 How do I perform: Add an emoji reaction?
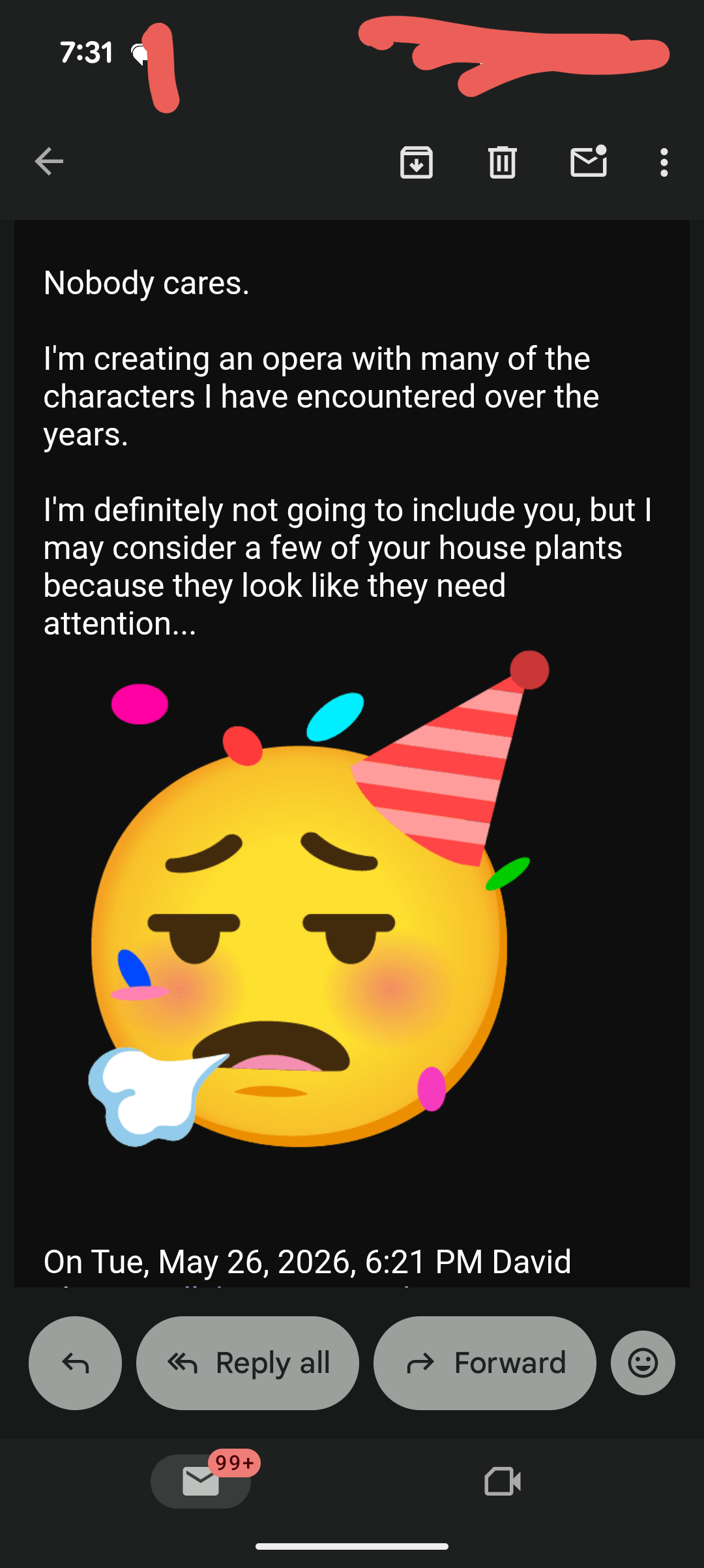643,1363
